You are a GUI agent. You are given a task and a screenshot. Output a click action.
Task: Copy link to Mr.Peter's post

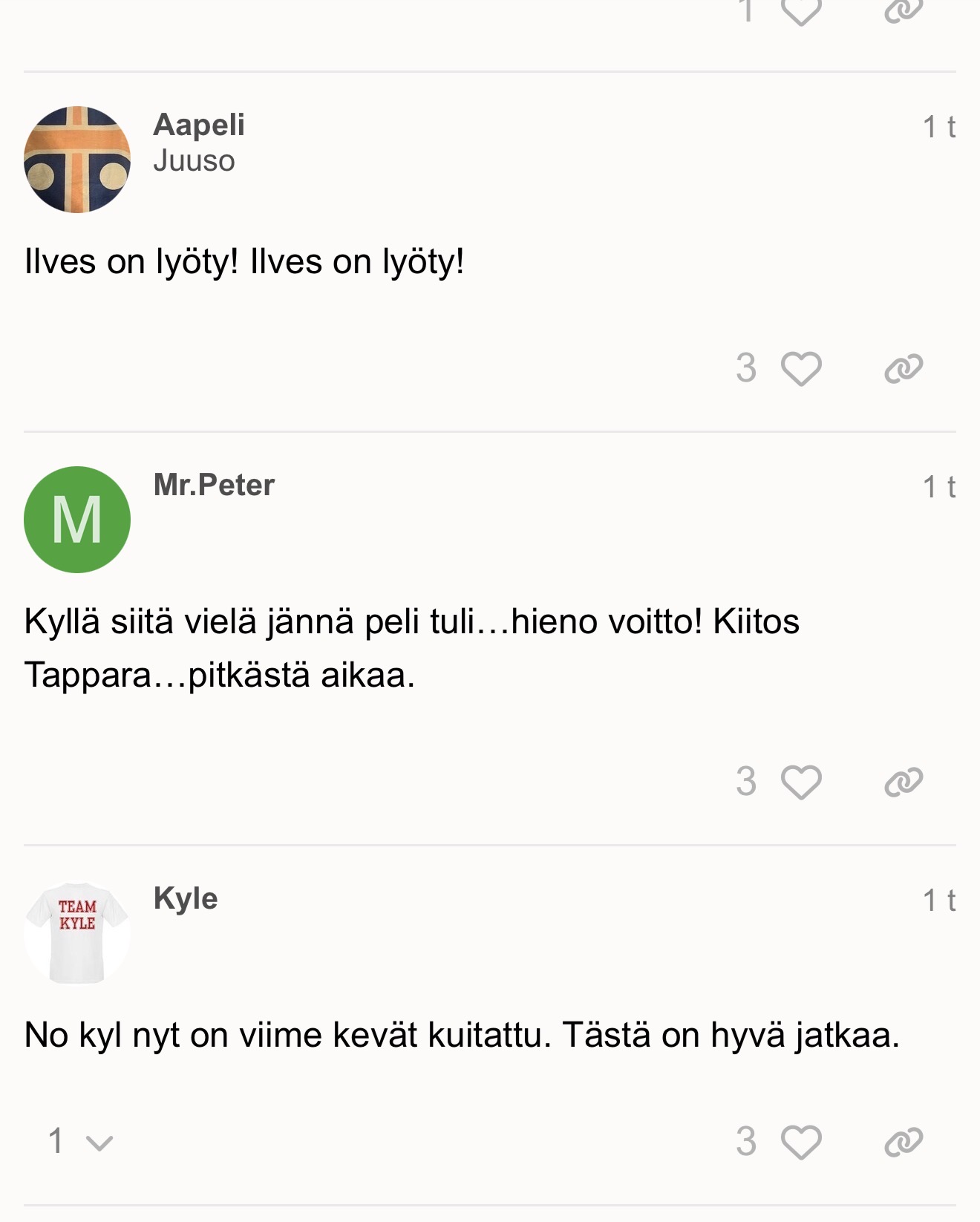(x=903, y=782)
